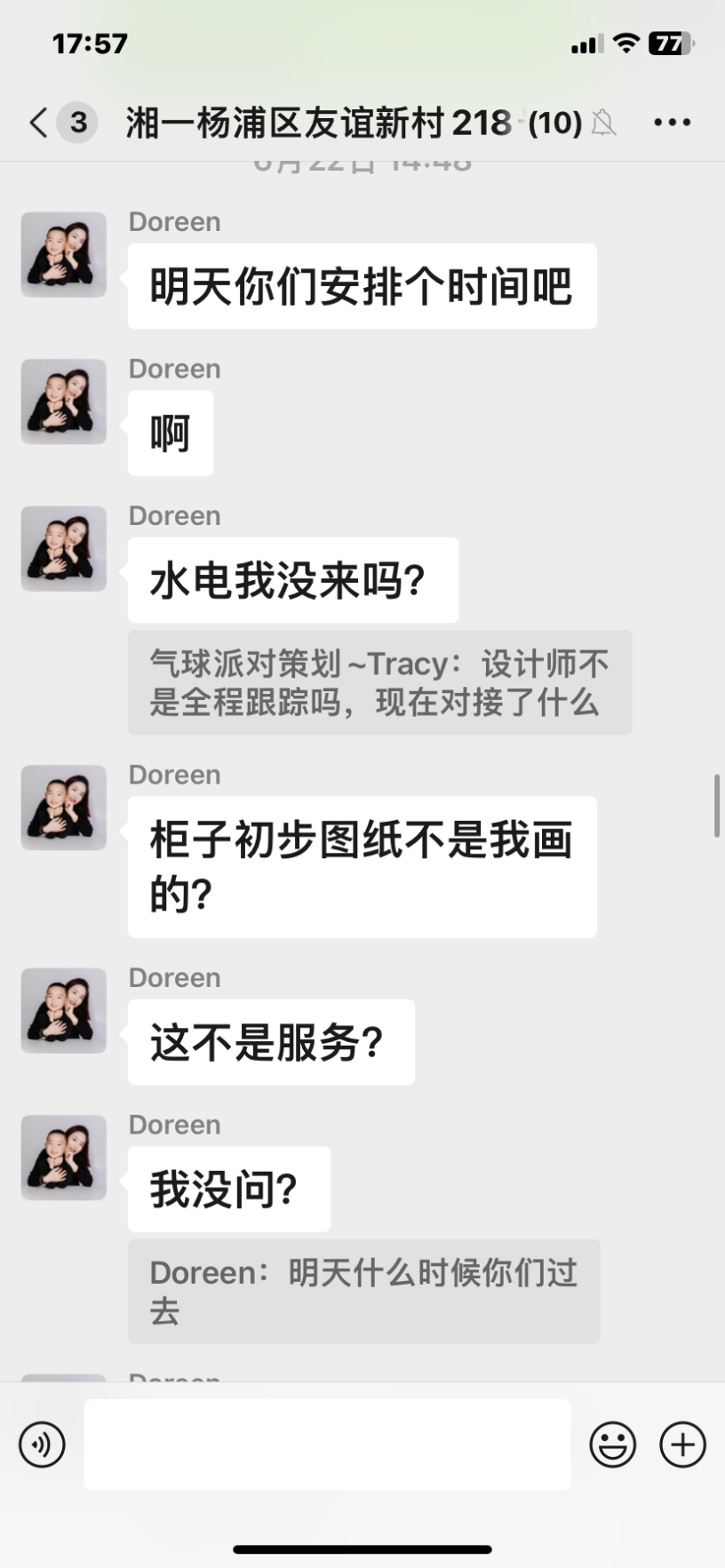Open the plus attachments menu
This screenshot has height=1568, width=725.
682,1445
